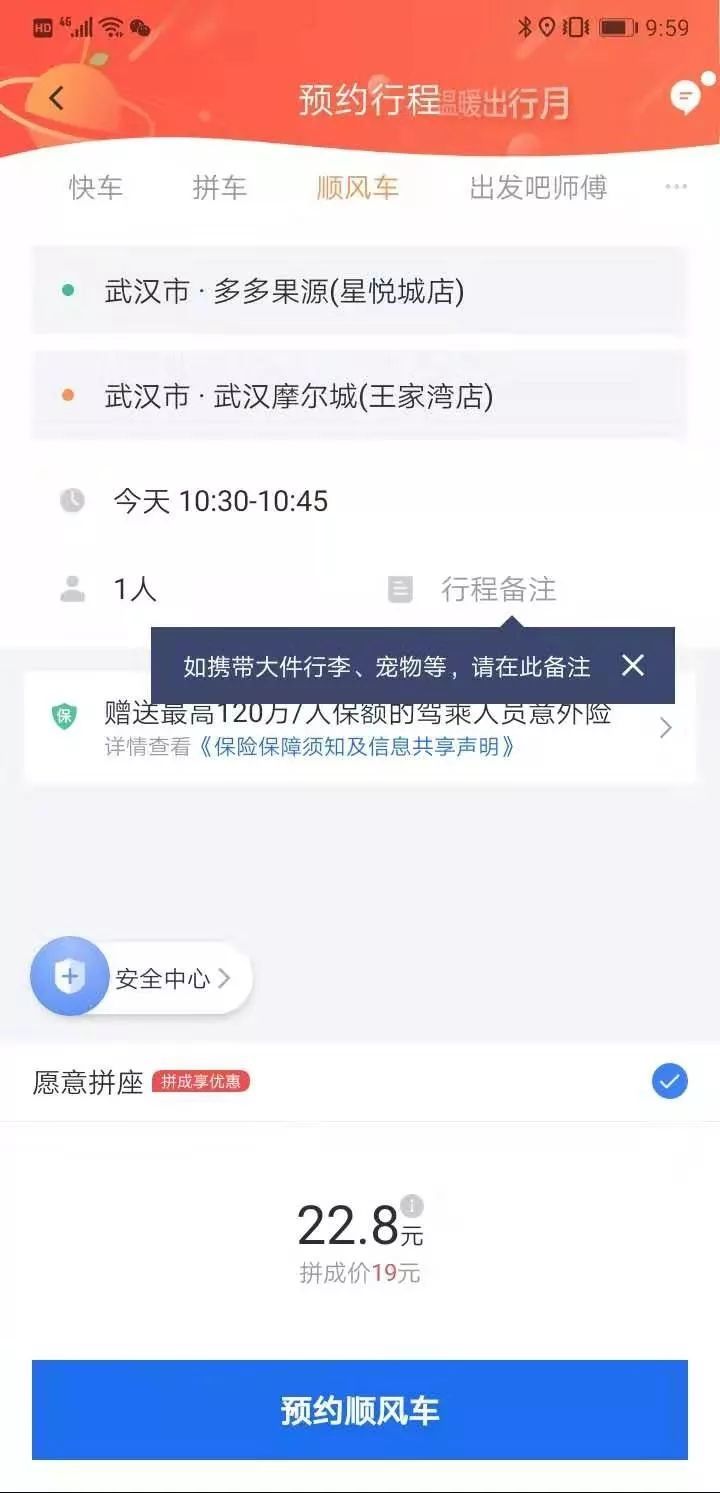Open the customer feedback bubble icon
This screenshot has height=1493, width=720.
click(x=684, y=97)
